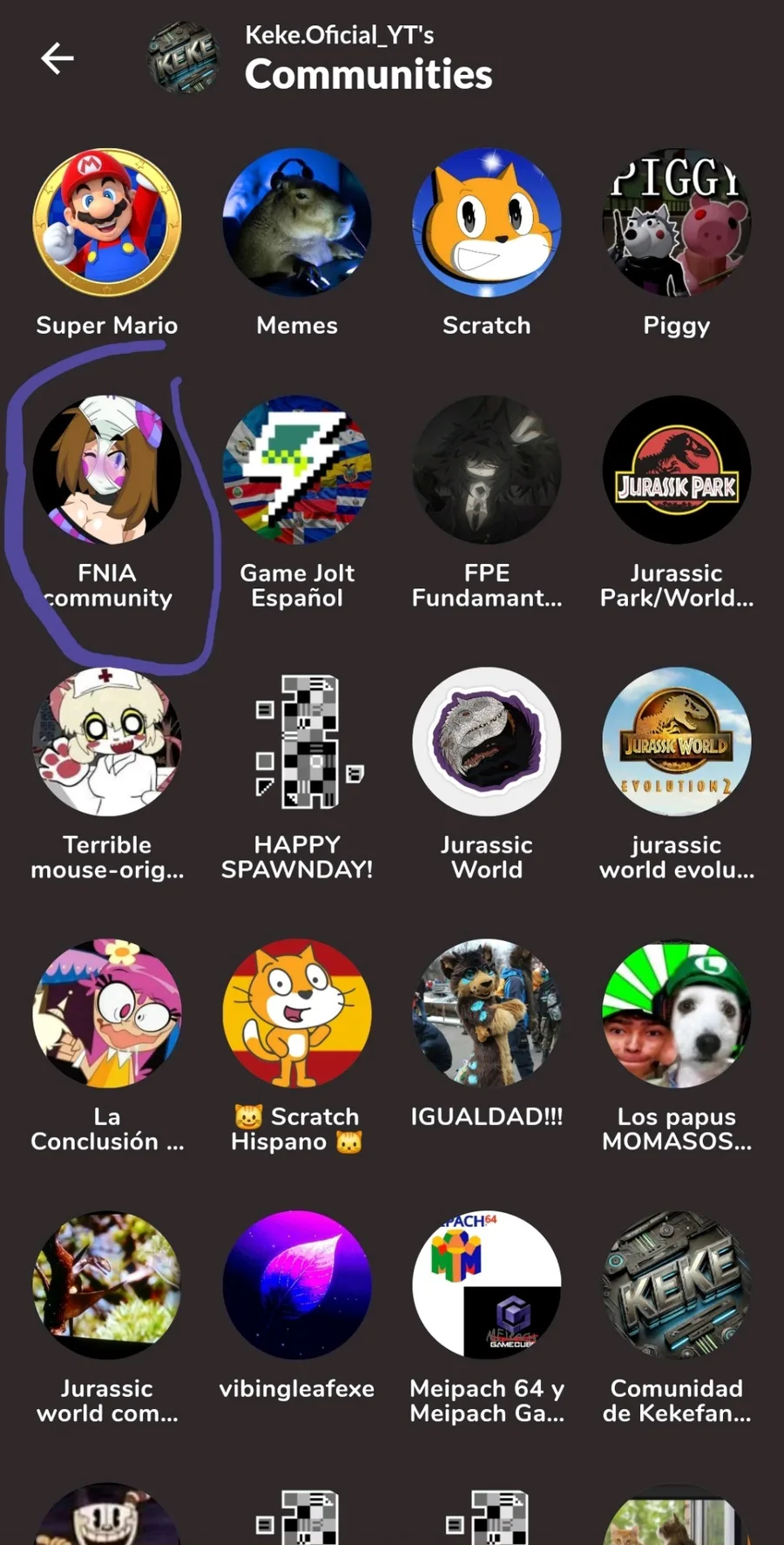Go back using the arrow icon
The width and height of the screenshot is (784, 1545).
click(57, 58)
